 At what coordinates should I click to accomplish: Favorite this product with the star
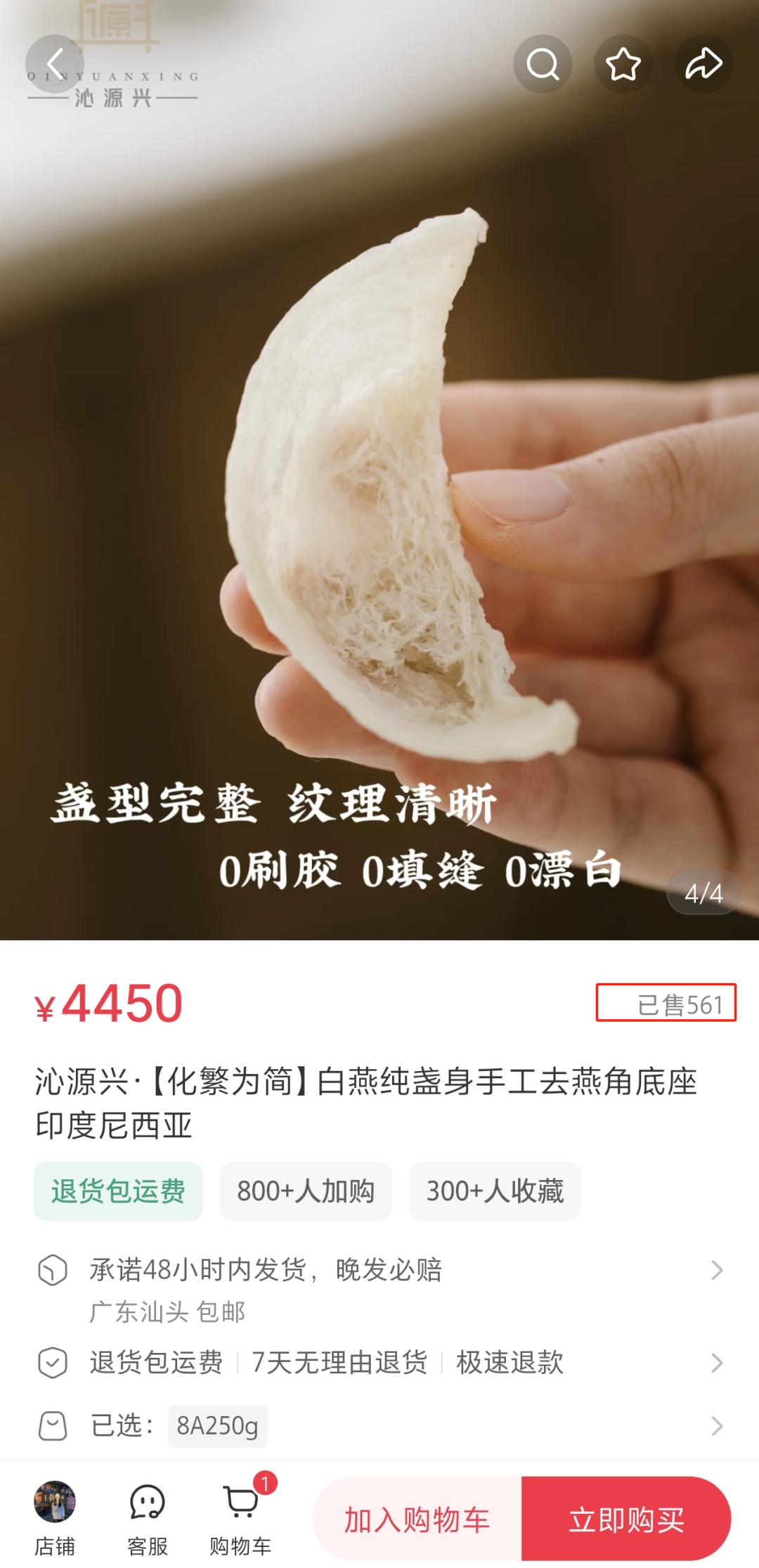623,64
